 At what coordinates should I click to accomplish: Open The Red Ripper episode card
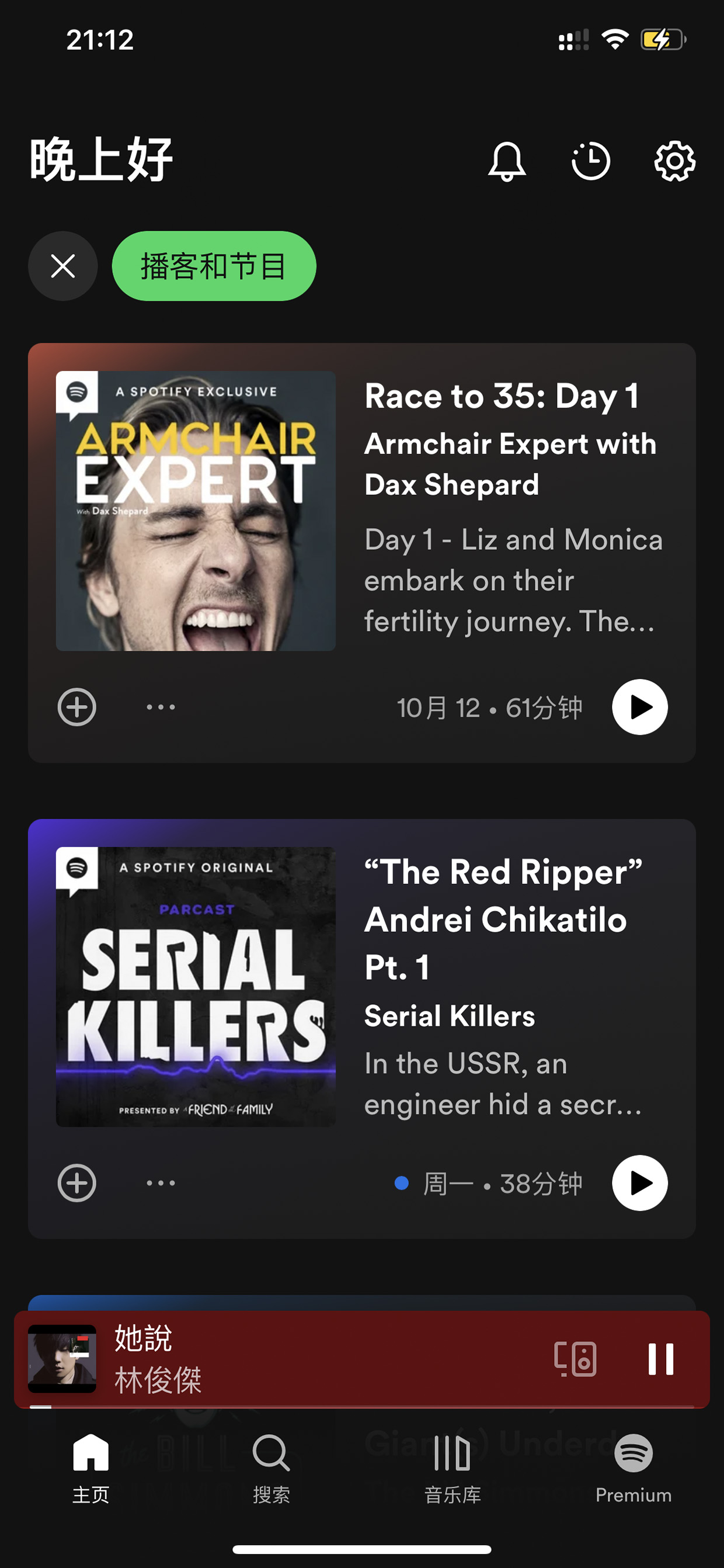pos(361,1029)
